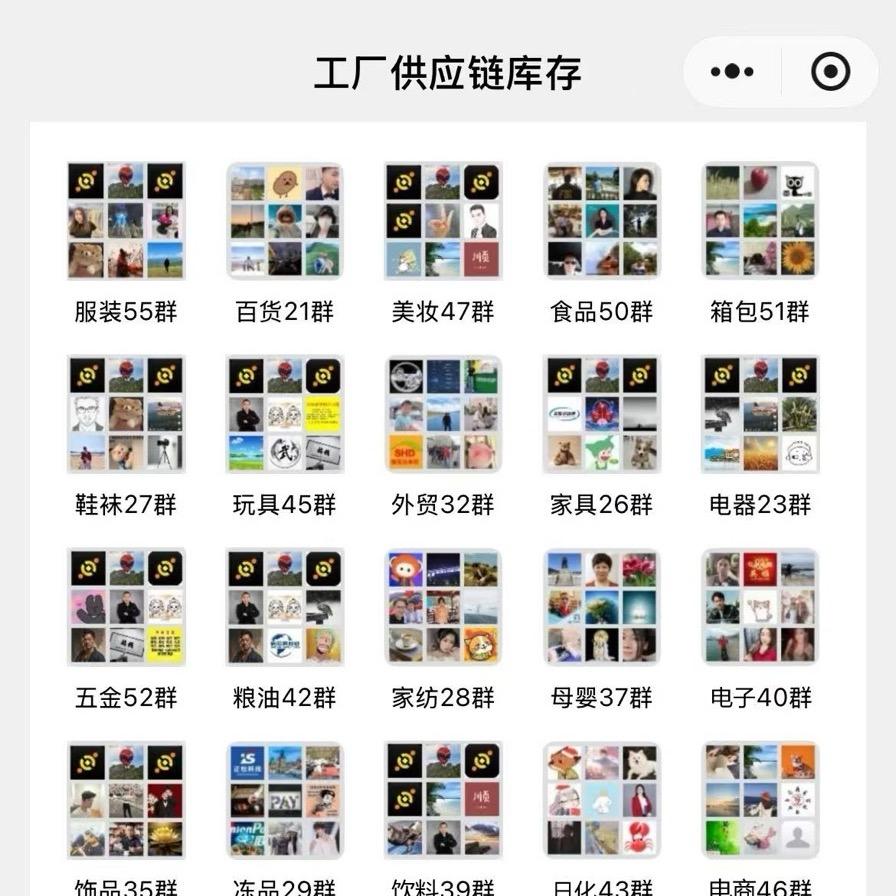View the 日化43群 group tile
896x896 pixels.
pyautogui.click(x=602, y=800)
